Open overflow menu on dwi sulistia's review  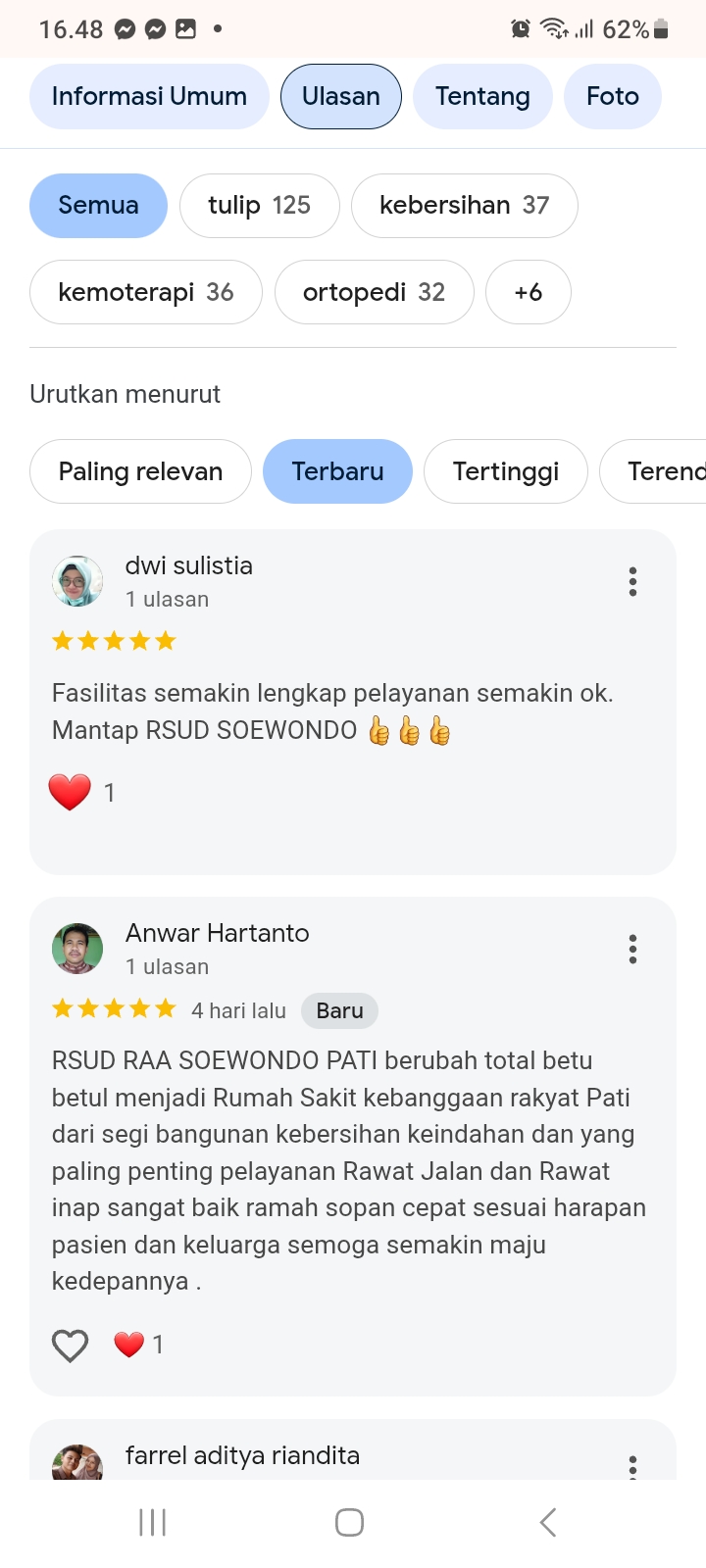pyautogui.click(x=632, y=581)
